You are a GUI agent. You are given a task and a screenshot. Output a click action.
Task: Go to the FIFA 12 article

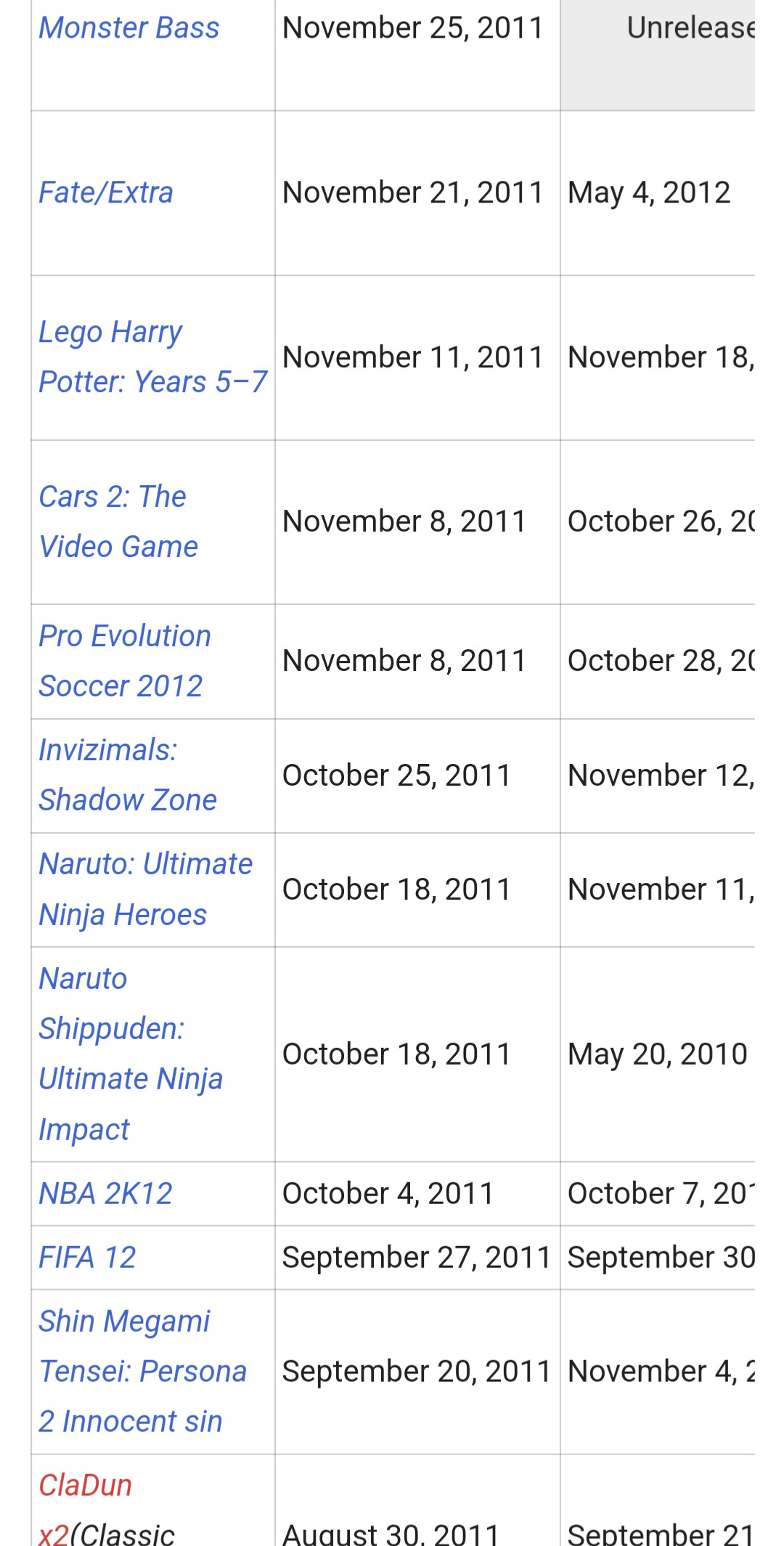tap(87, 1258)
